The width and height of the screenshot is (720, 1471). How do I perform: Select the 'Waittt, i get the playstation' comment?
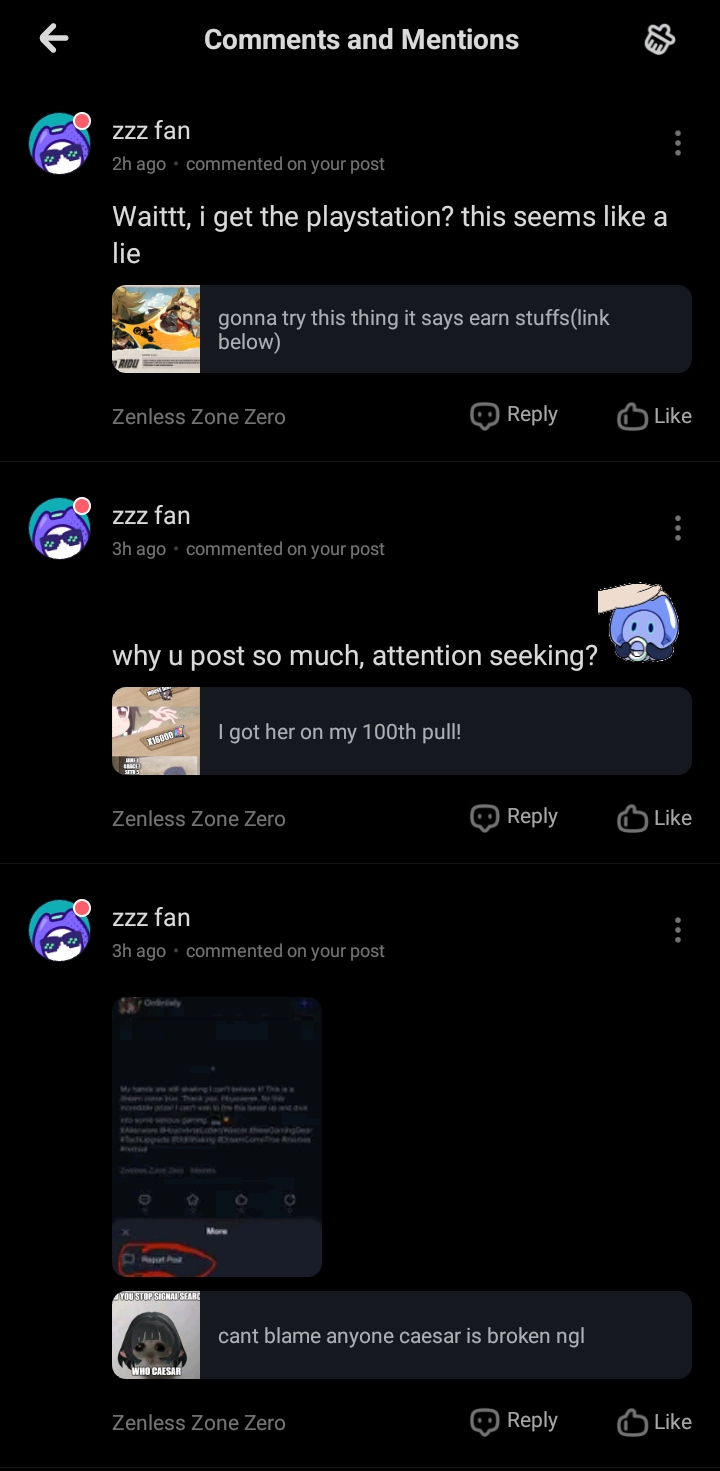click(390, 234)
